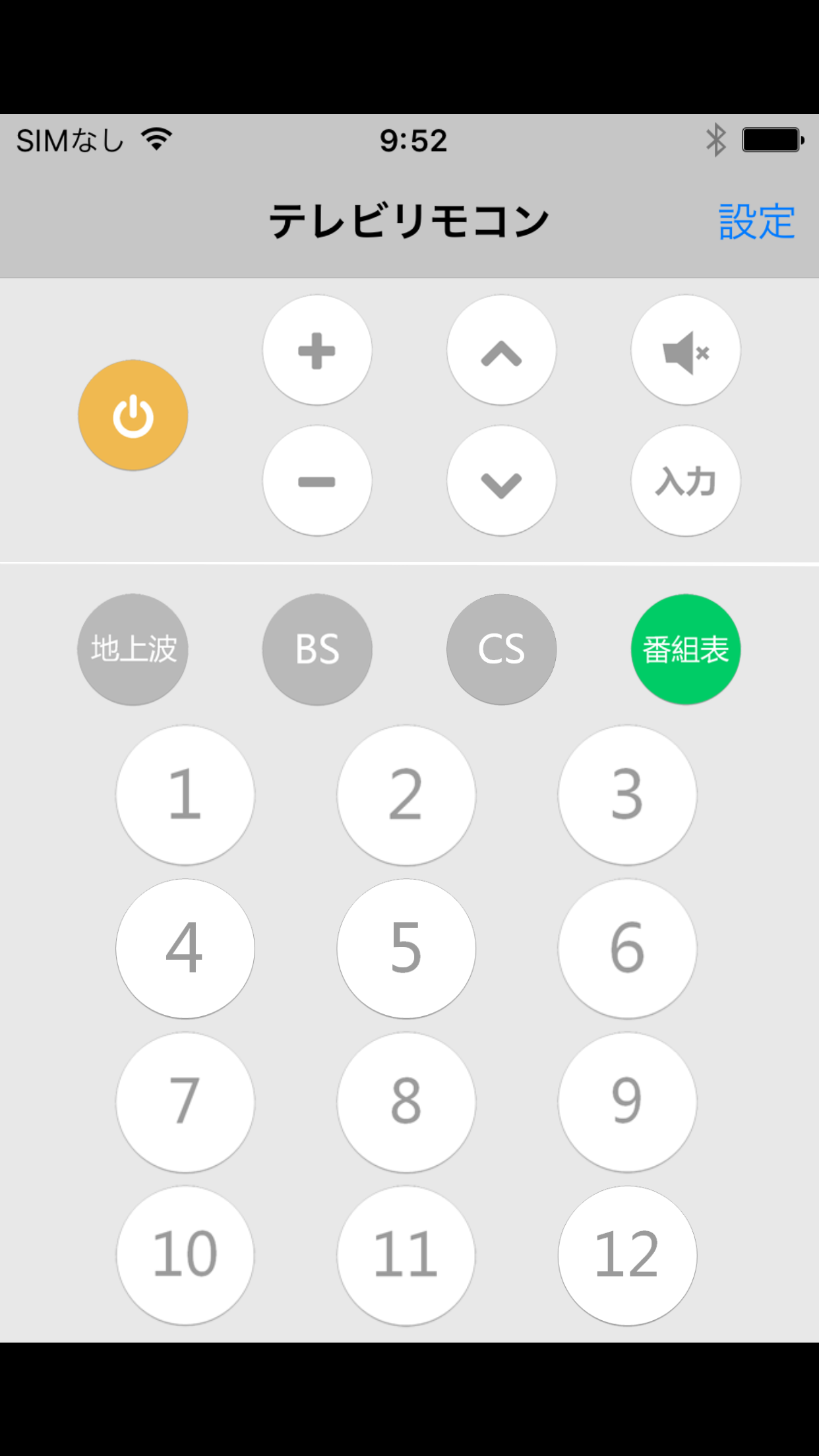The image size is (819, 1456).
Task: Increase volume with the plus button
Action: 317,350
